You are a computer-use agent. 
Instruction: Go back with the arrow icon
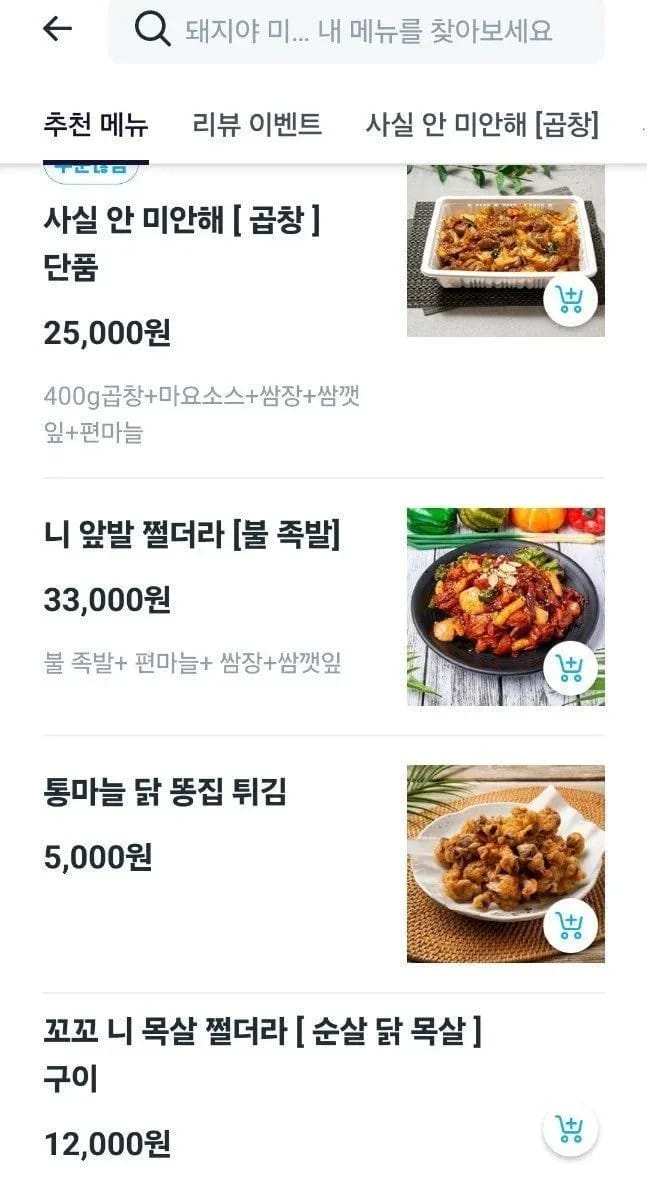point(58,30)
